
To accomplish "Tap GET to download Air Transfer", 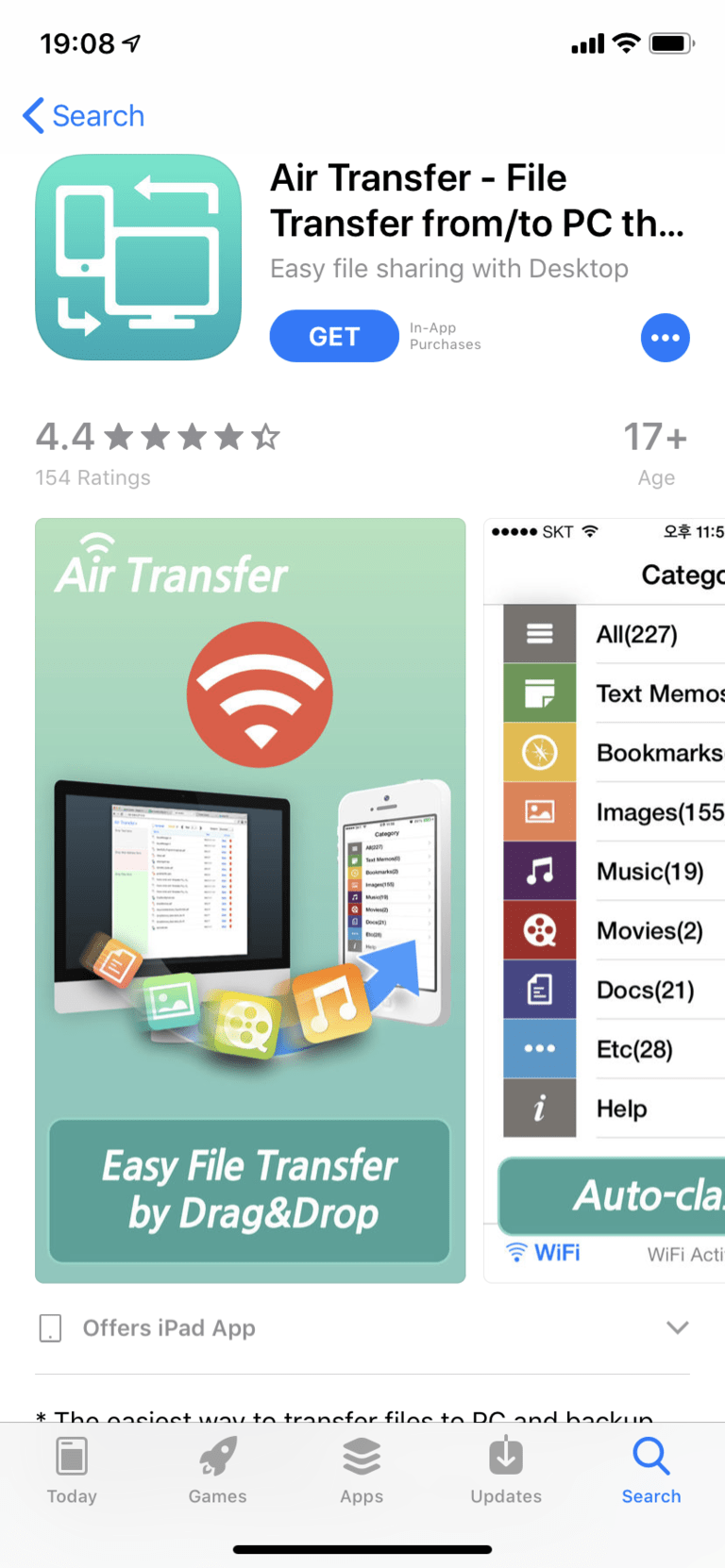I will [333, 337].
